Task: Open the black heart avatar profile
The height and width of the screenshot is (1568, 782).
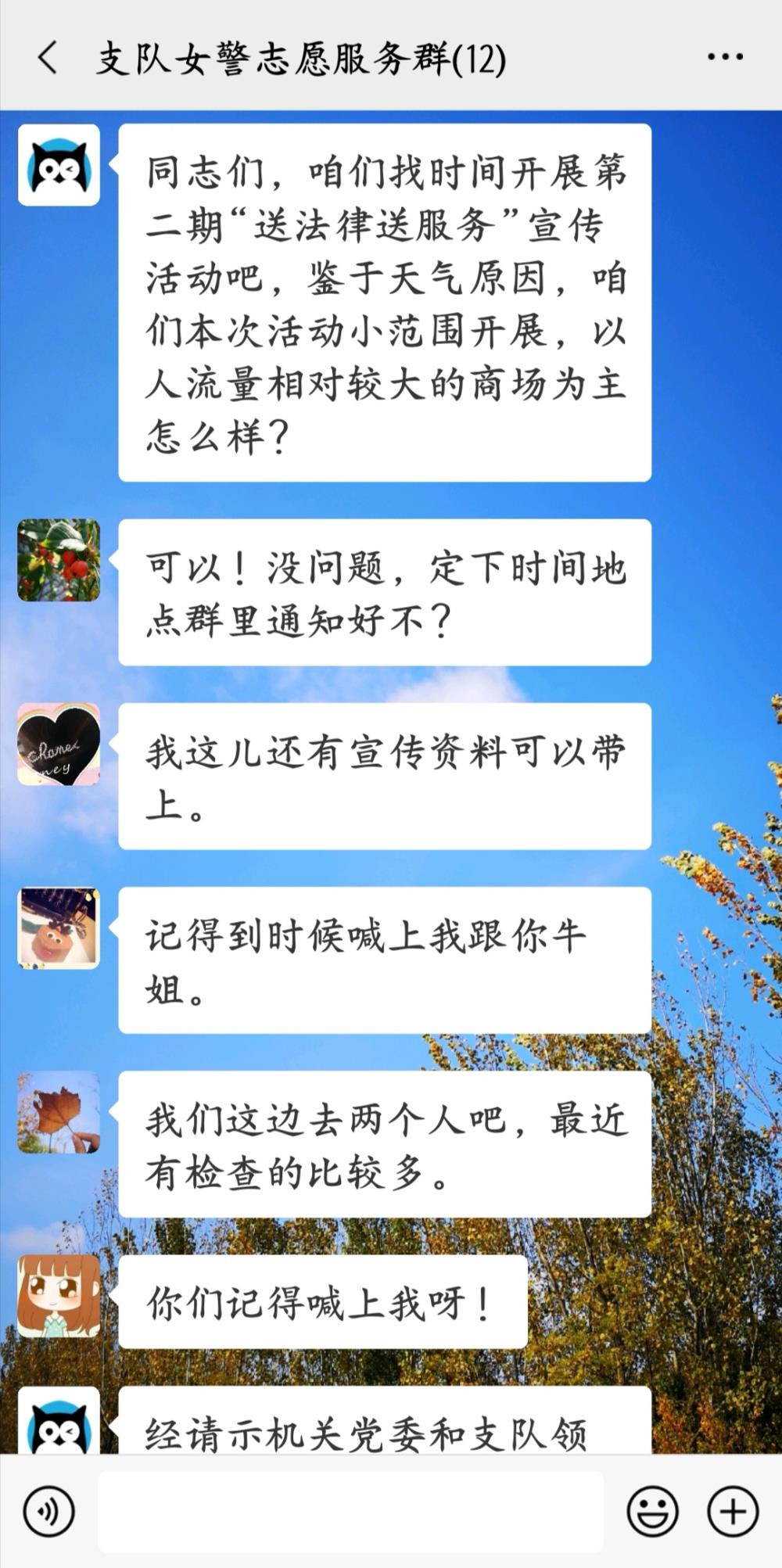Action: [59, 744]
